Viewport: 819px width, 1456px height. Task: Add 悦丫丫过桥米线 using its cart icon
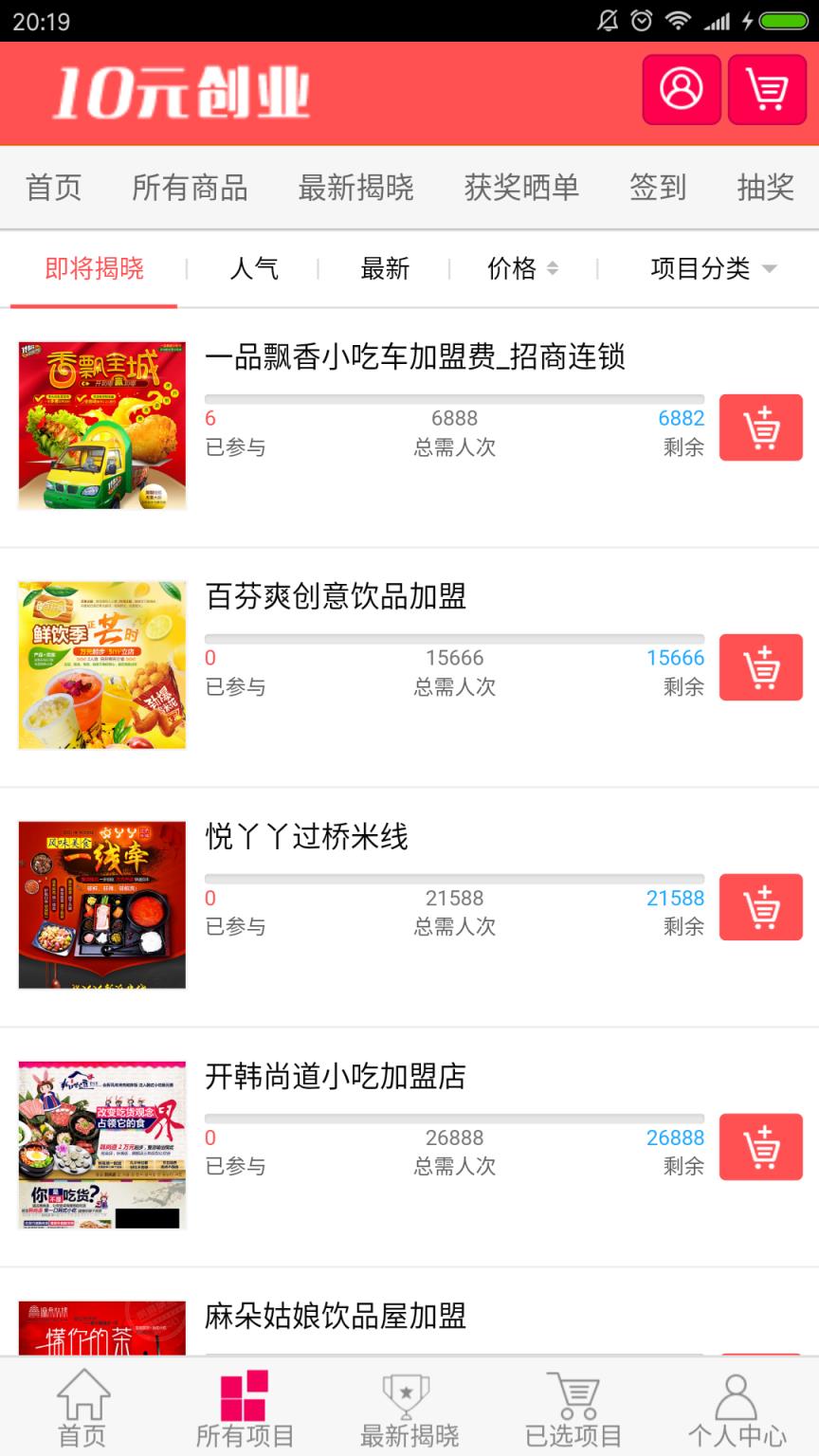(760, 907)
